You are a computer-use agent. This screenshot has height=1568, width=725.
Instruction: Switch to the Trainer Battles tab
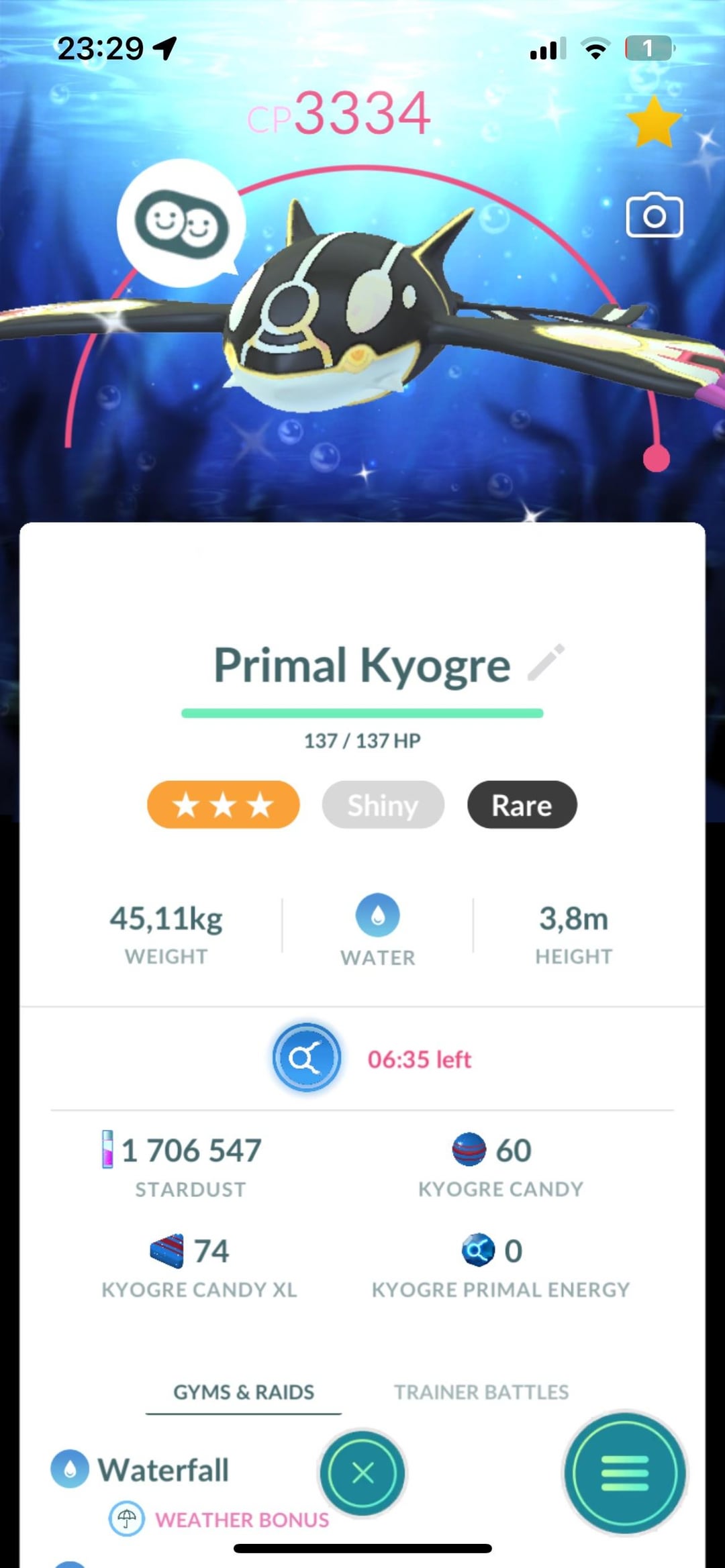click(481, 1392)
